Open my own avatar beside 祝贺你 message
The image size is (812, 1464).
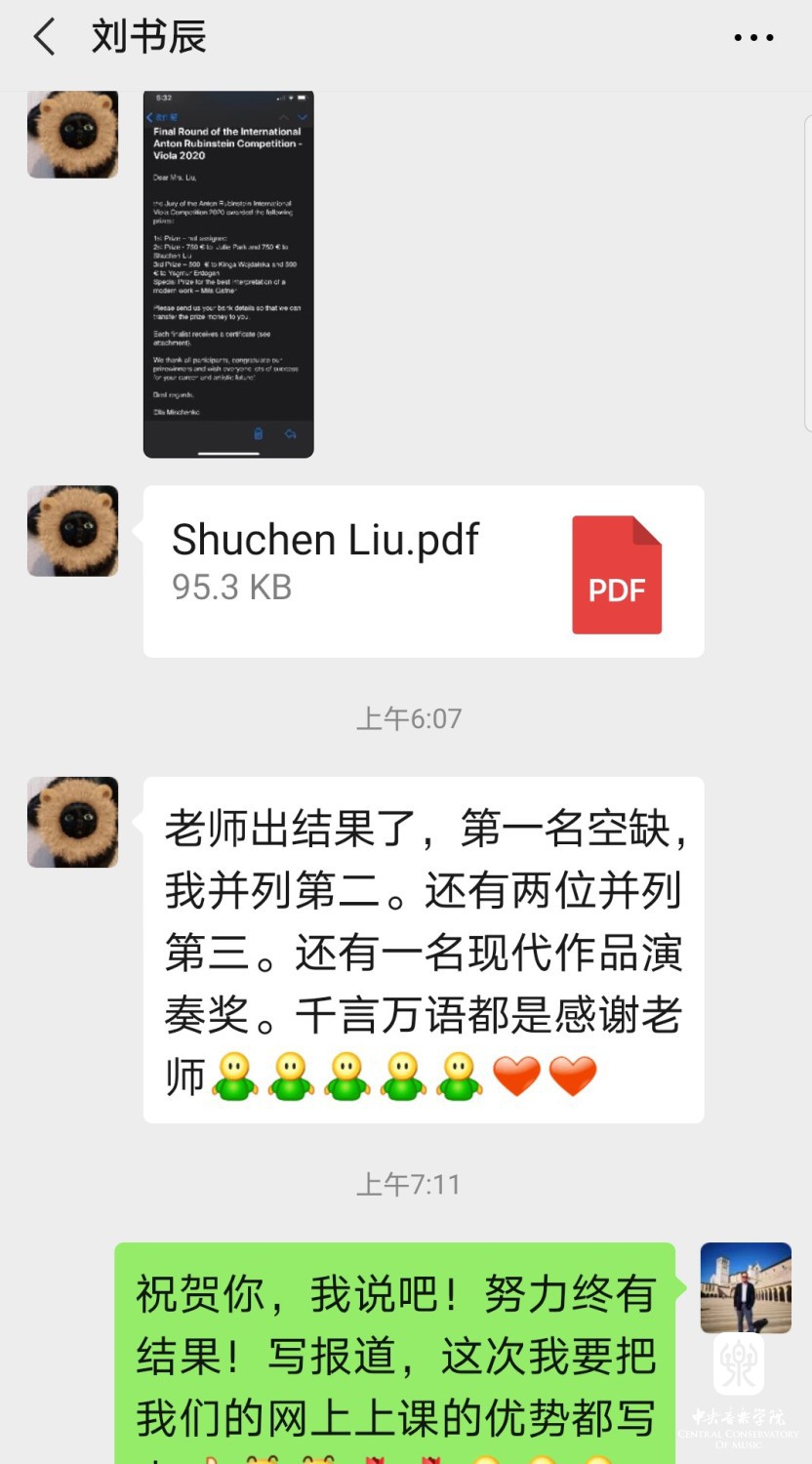[746, 1287]
